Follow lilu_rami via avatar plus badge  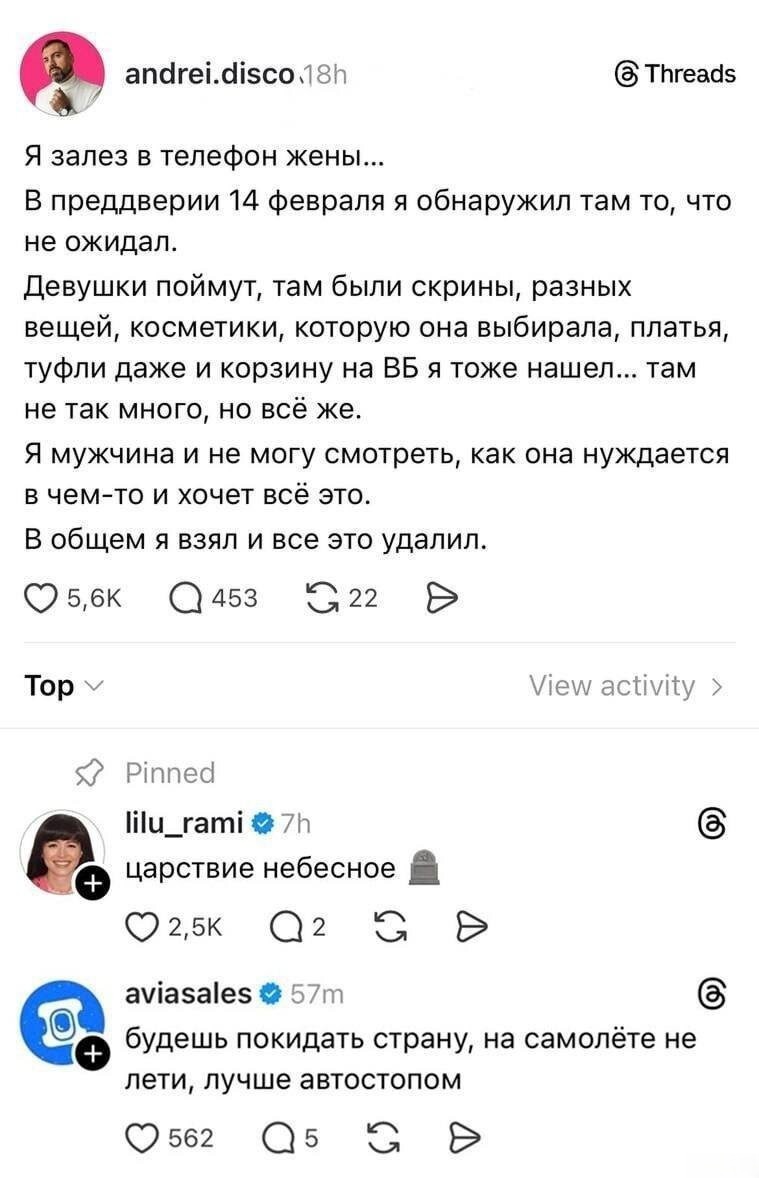93,883
